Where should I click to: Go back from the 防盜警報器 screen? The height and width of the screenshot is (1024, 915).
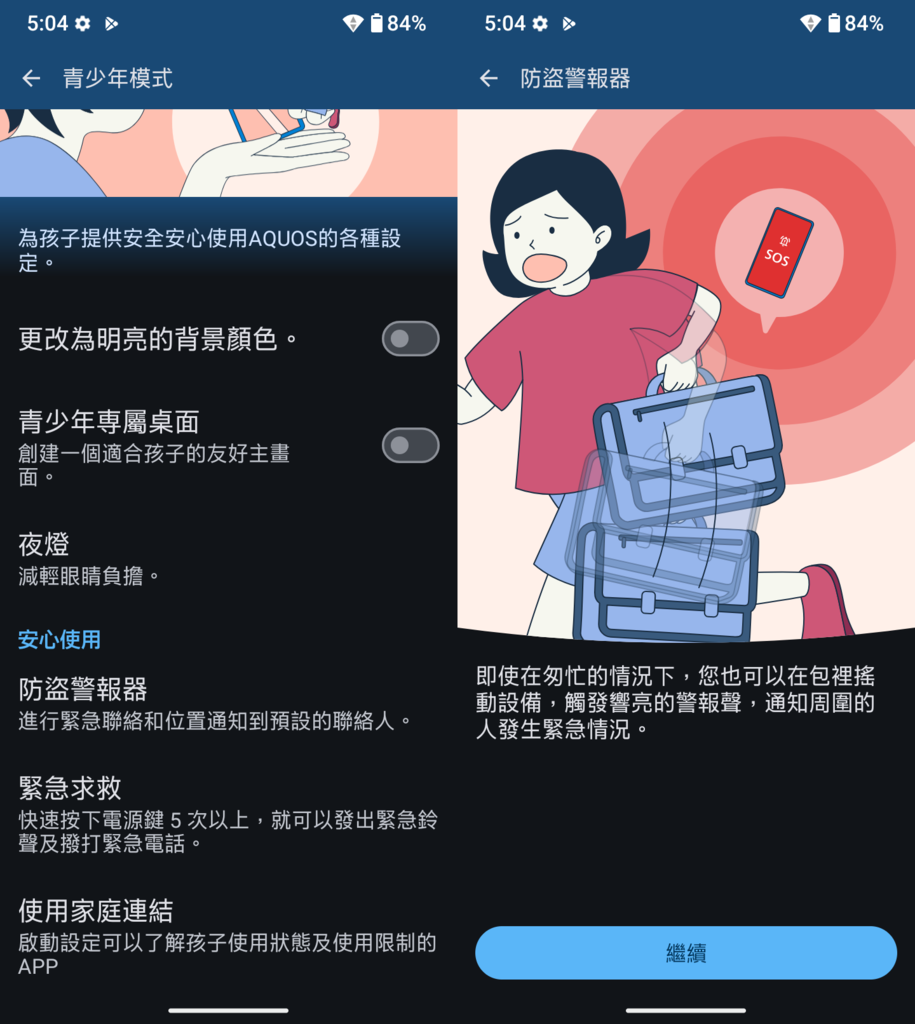pyautogui.click(x=489, y=78)
